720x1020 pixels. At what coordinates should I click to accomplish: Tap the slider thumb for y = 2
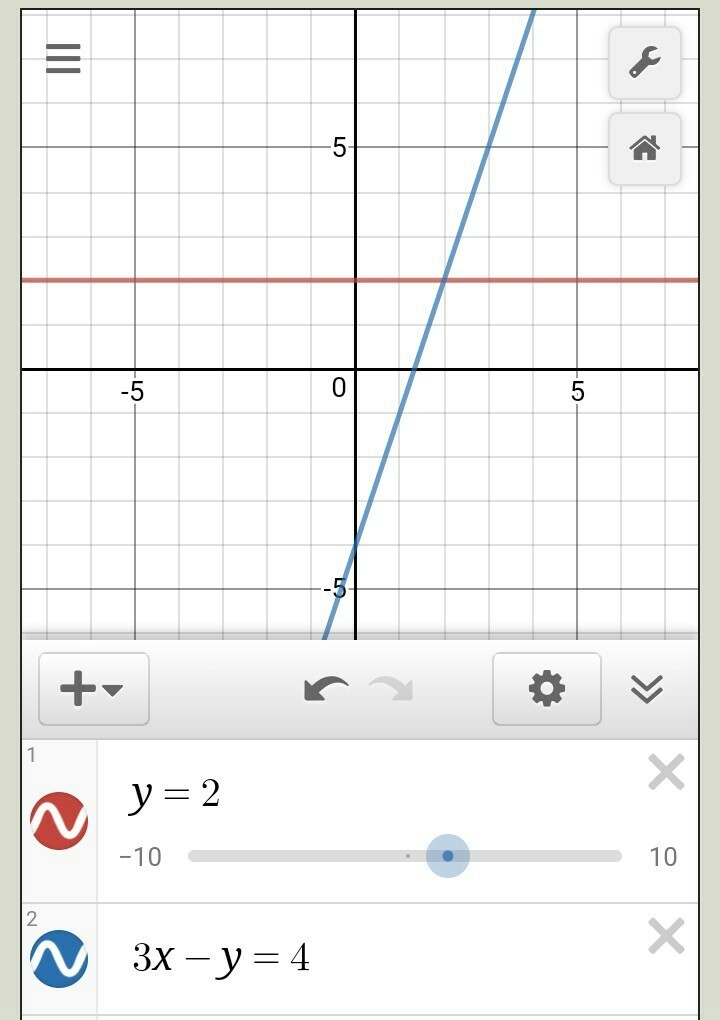(x=448, y=856)
